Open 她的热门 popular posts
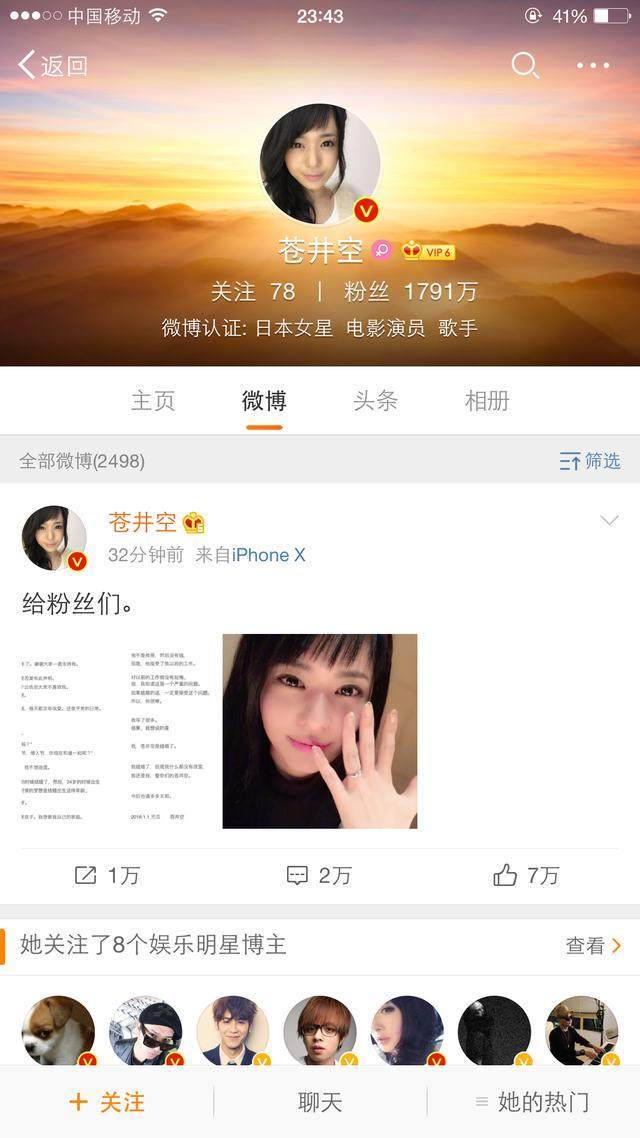Viewport: 640px width, 1138px height. click(532, 1102)
